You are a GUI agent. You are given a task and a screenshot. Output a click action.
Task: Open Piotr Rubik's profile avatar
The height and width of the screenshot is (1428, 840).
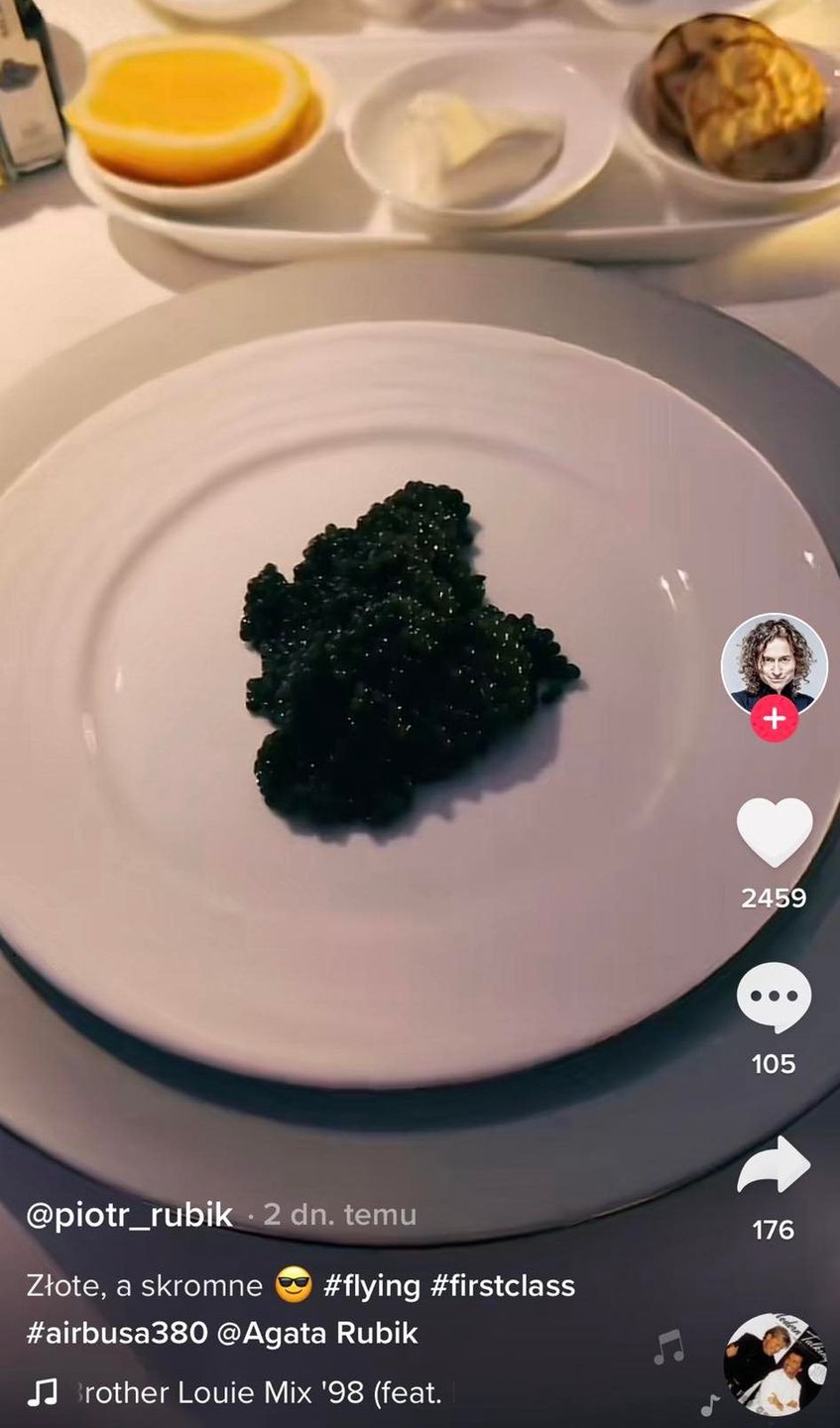[x=774, y=662]
